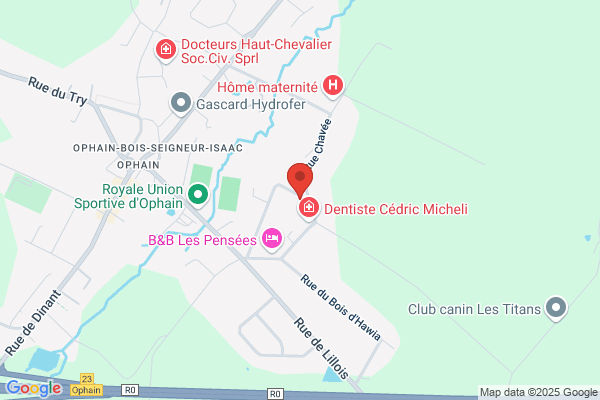Tap the Gascard Hydrofer place marker
Viewport: 600px width, 400px height.
181,104
